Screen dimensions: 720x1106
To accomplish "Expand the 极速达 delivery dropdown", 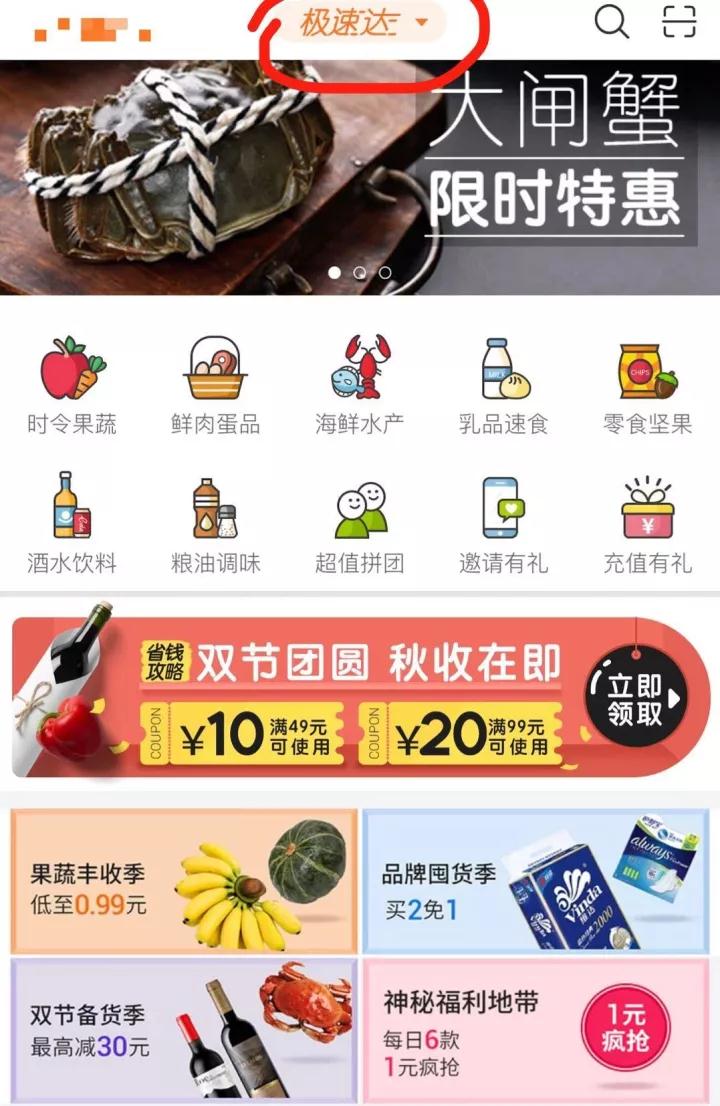I will (362, 23).
